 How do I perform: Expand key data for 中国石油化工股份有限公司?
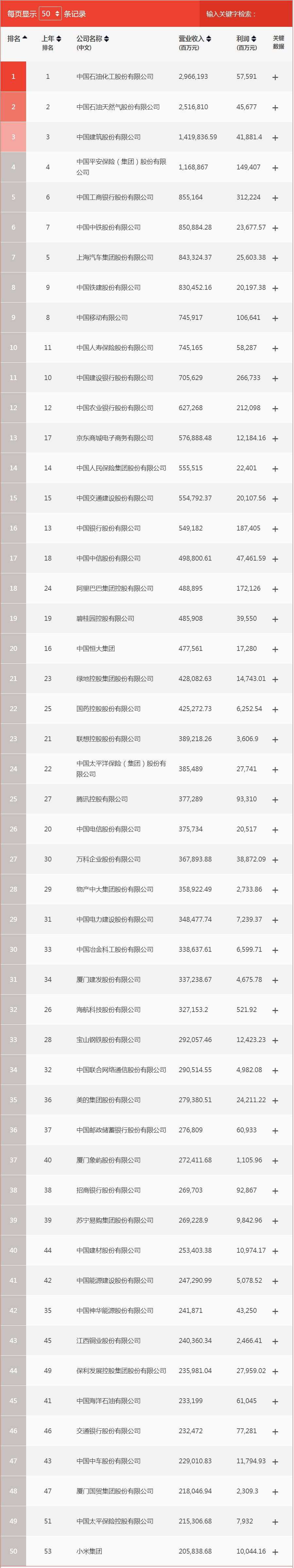(x=275, y=77)
